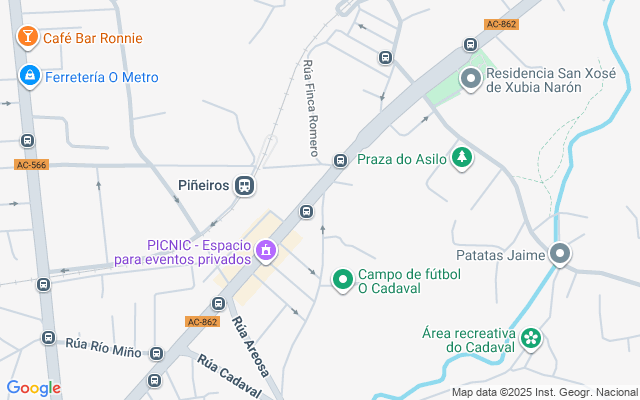The width and height of the screenshot is (640, 400).
Task: Select the Ferretería O Metro shop pin
Action: (x=29, y=76)
